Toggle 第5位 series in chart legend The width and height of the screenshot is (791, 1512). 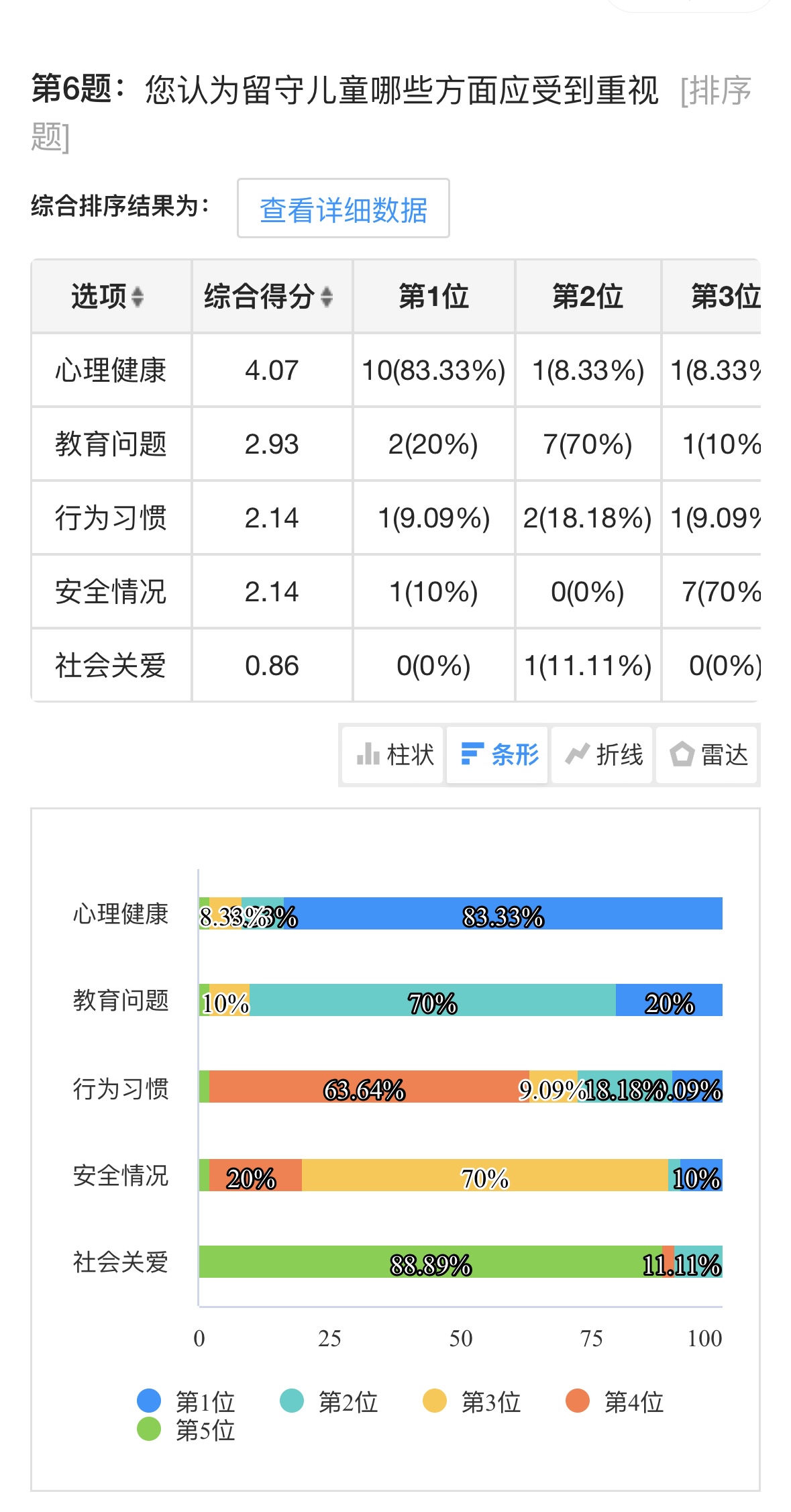186,1430
